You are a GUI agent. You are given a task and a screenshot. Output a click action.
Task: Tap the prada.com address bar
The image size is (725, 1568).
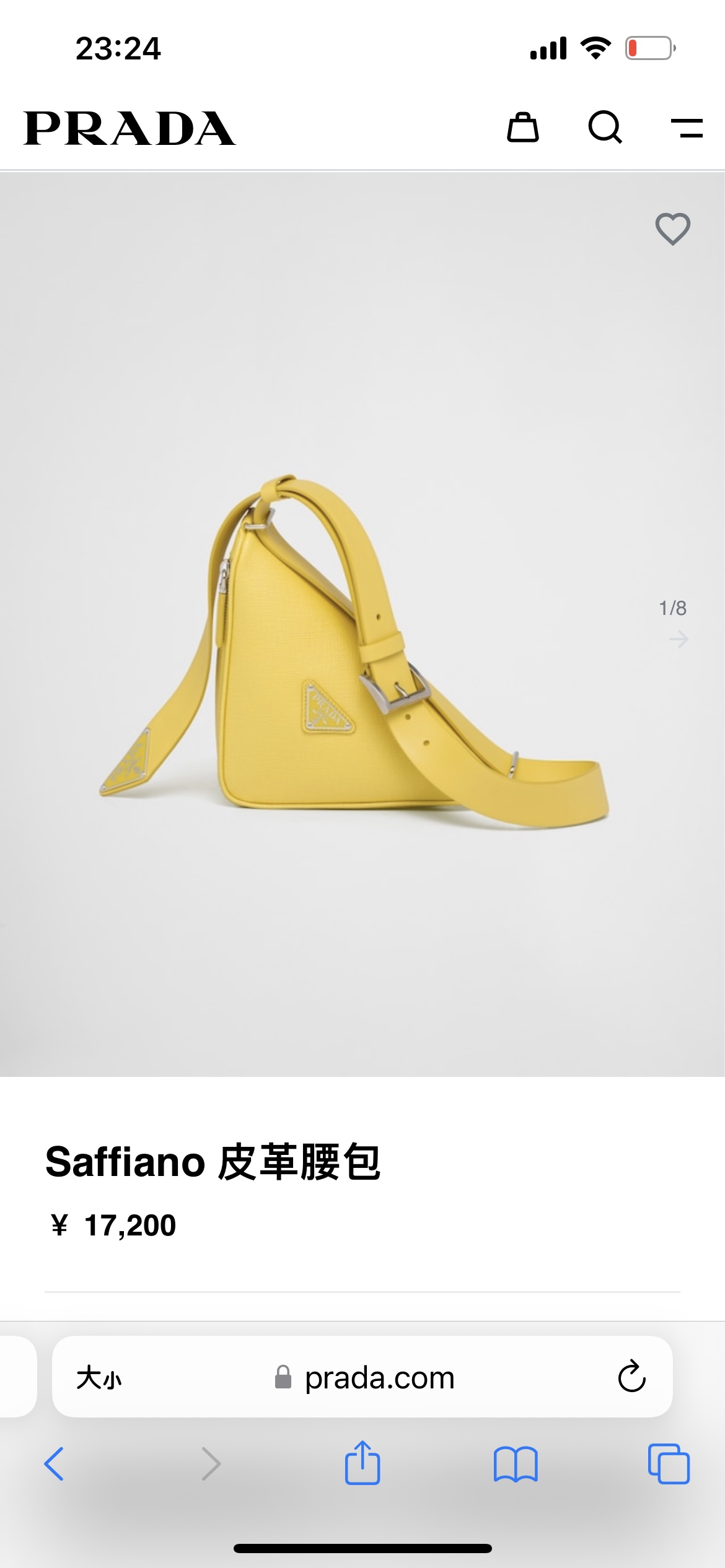click(x=379, y=1379)
